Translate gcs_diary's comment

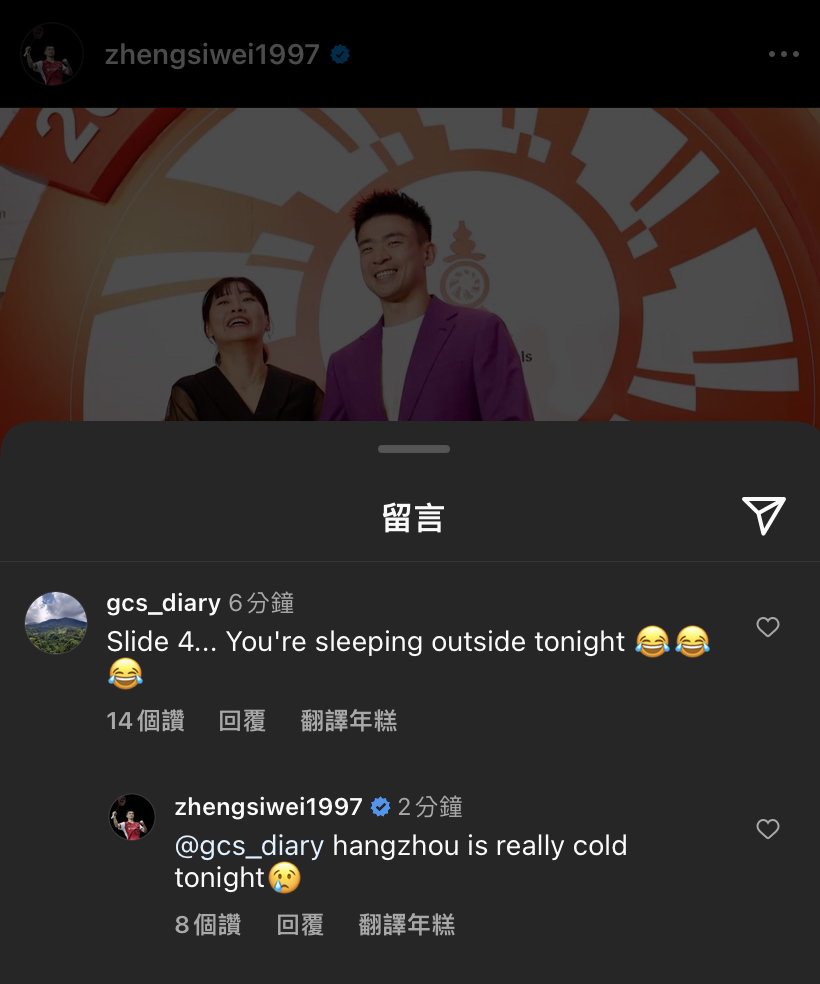point(348,721)
